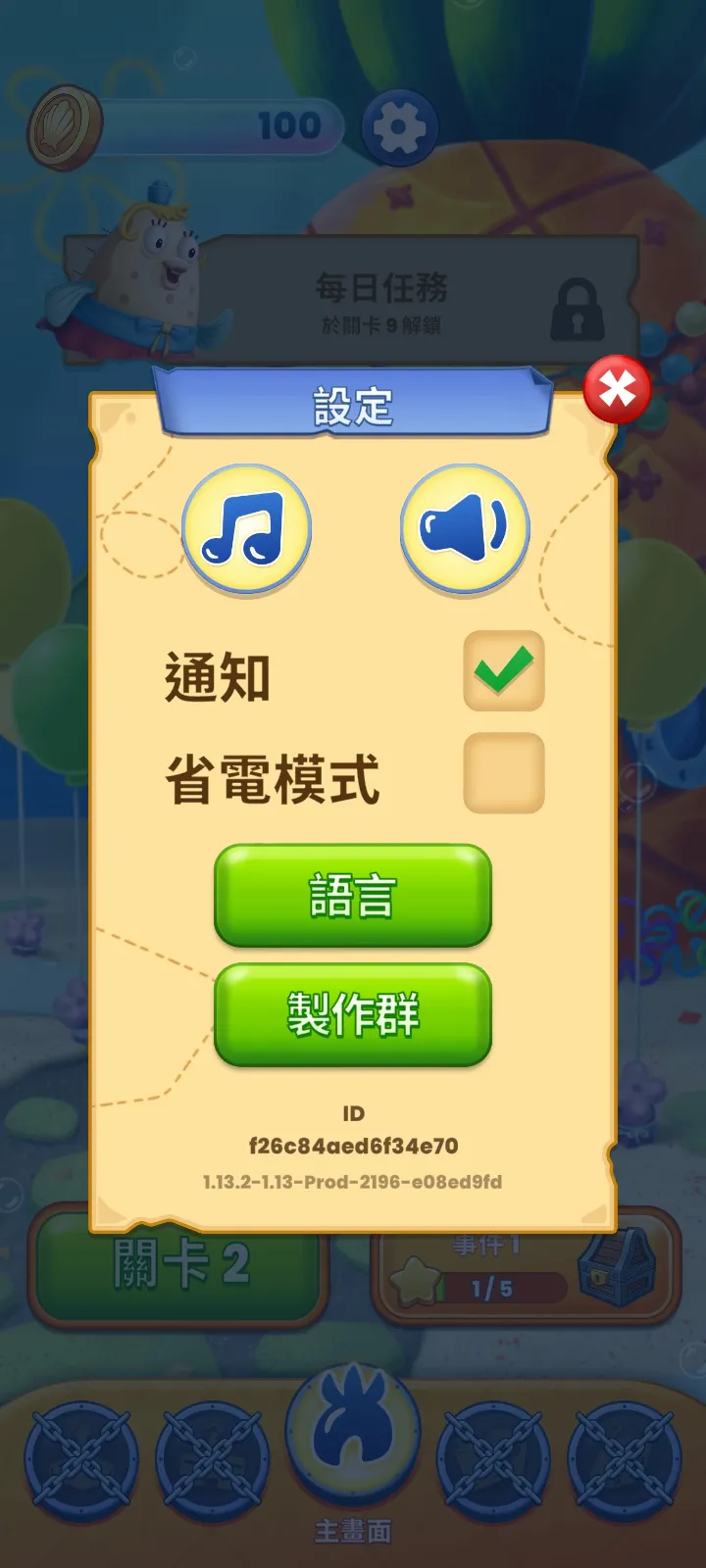Toggle the sound effects speaker button

point(464,528)
